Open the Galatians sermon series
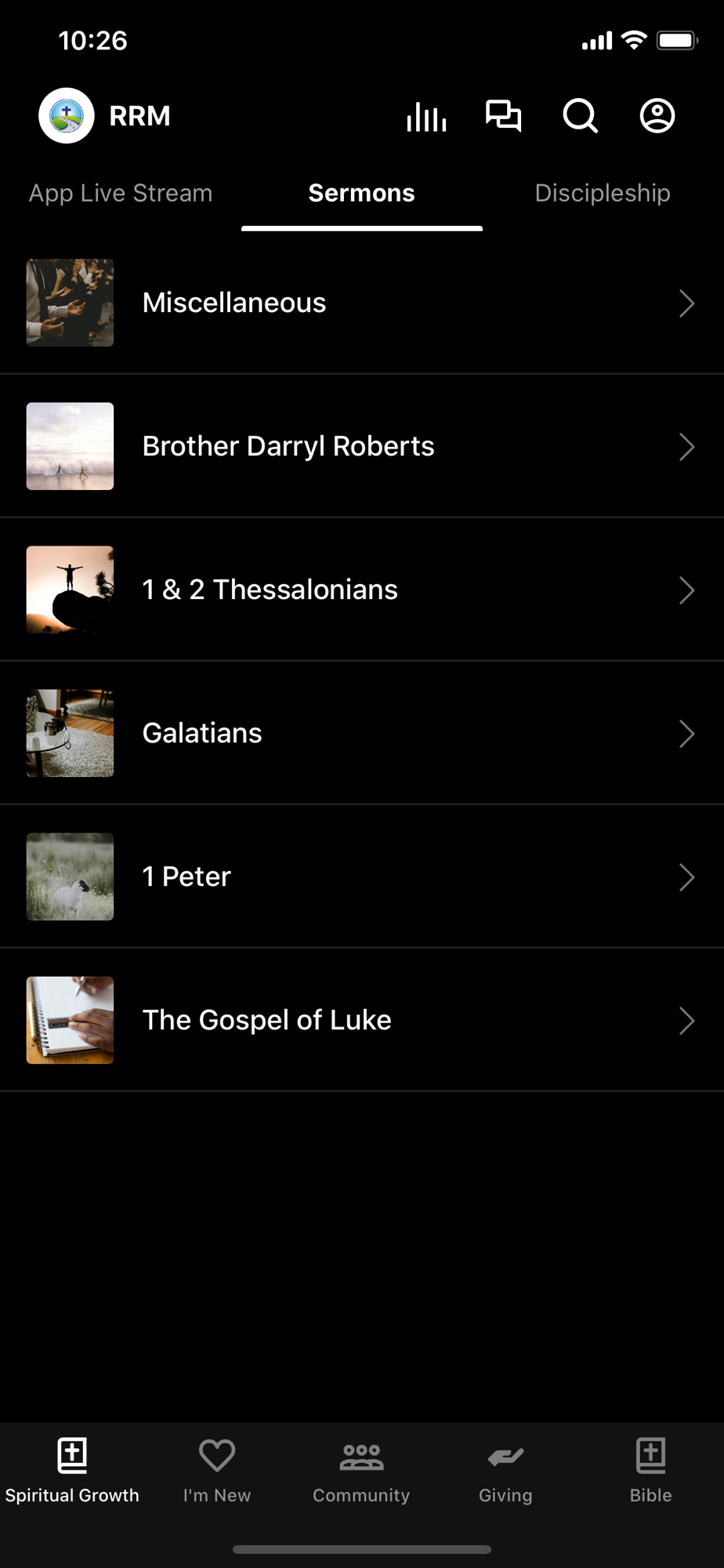The width and height of the screenshot is (724, 1568). click(x=362, y=733)
